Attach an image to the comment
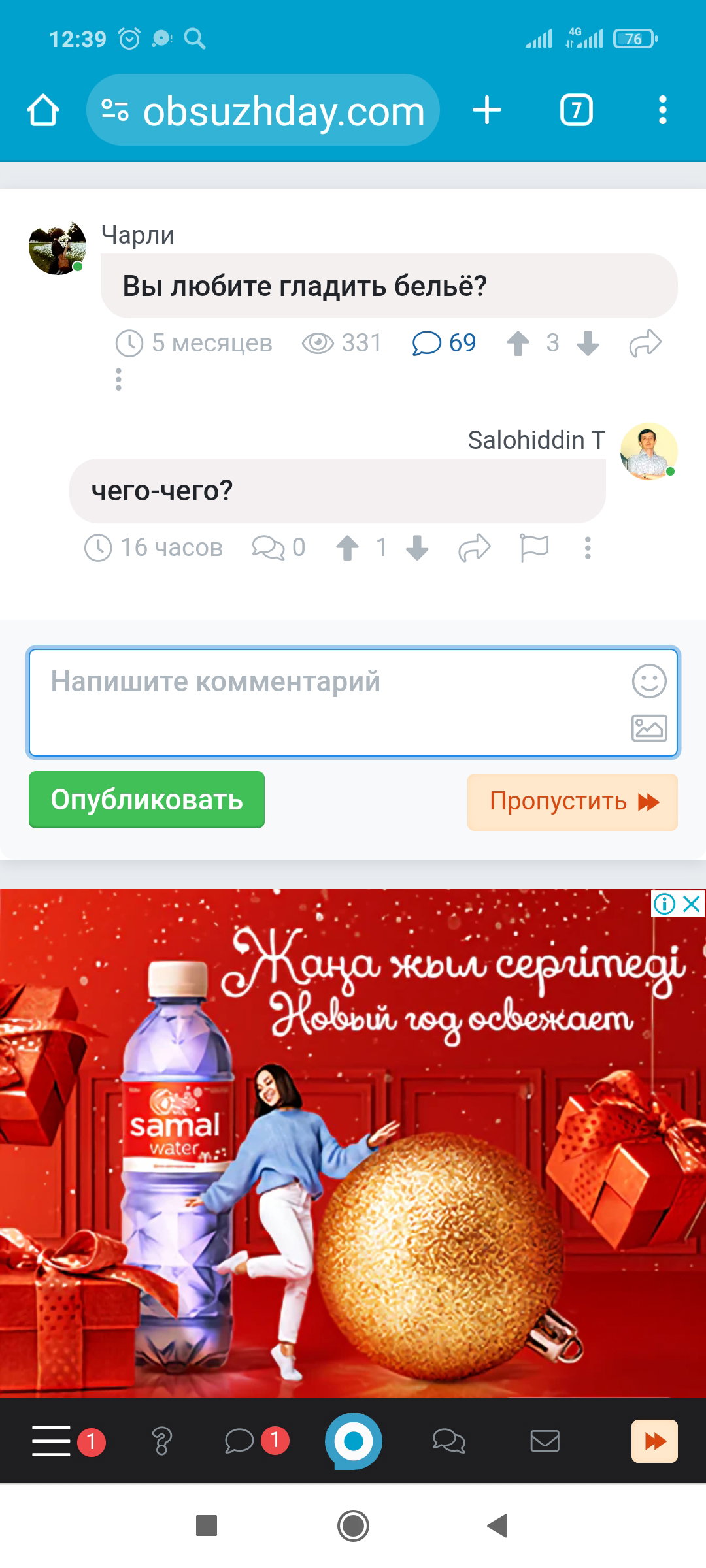The height and width of the screenshot is (1568, 706). click(x=649, y=727)
